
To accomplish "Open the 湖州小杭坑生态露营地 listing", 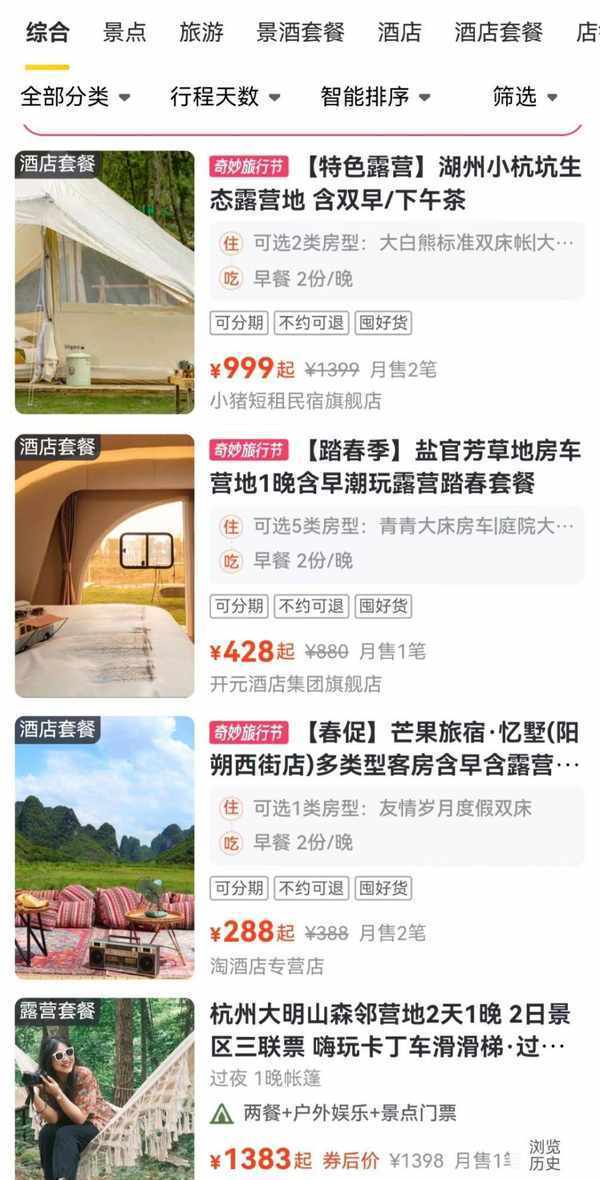I will tap(395, 183).
